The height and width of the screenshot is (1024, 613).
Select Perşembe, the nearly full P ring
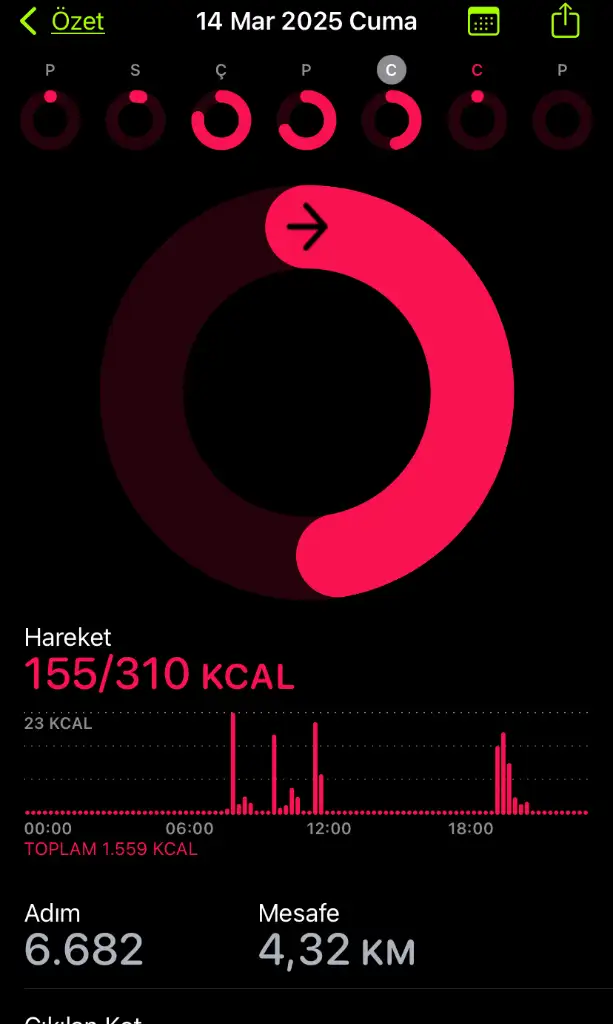(x=306, y=120)
